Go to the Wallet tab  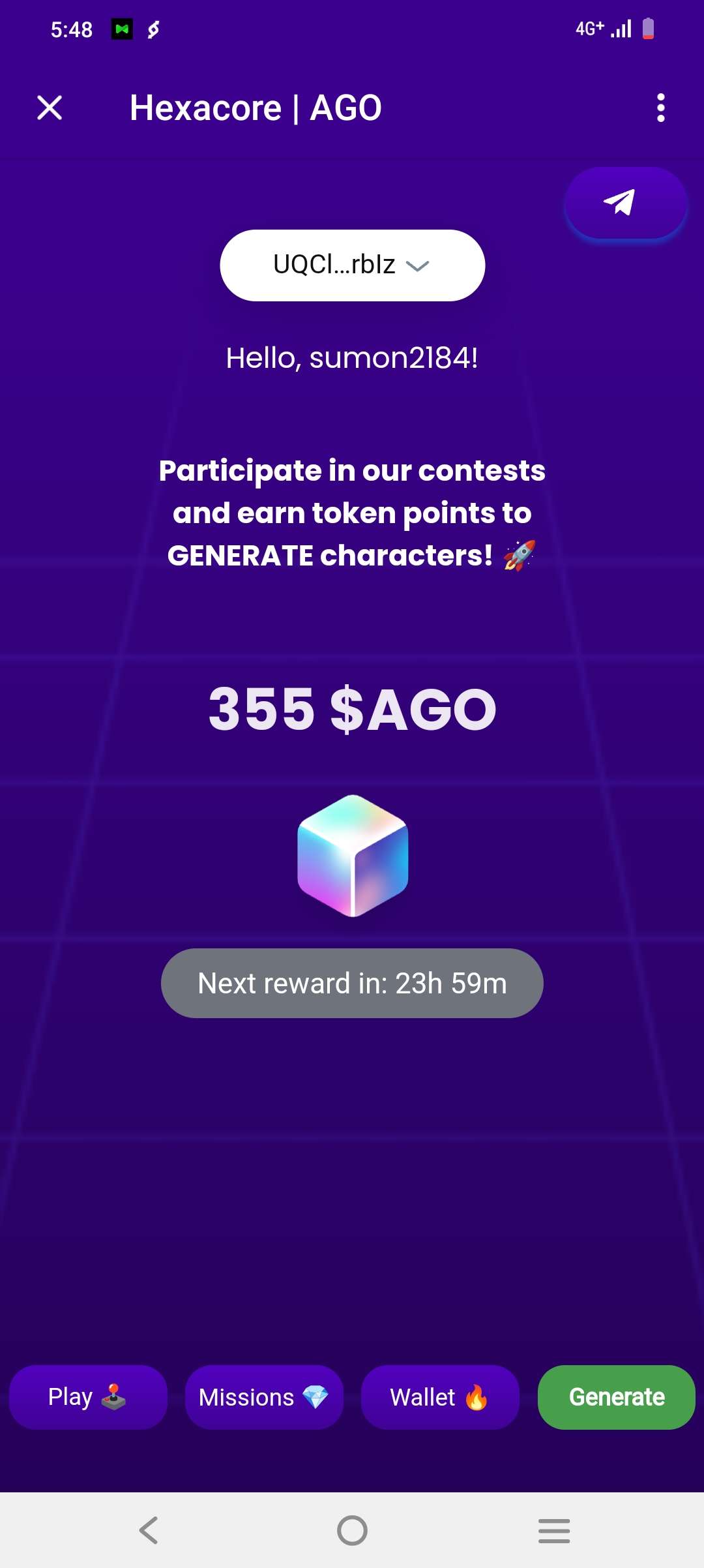440,1397
